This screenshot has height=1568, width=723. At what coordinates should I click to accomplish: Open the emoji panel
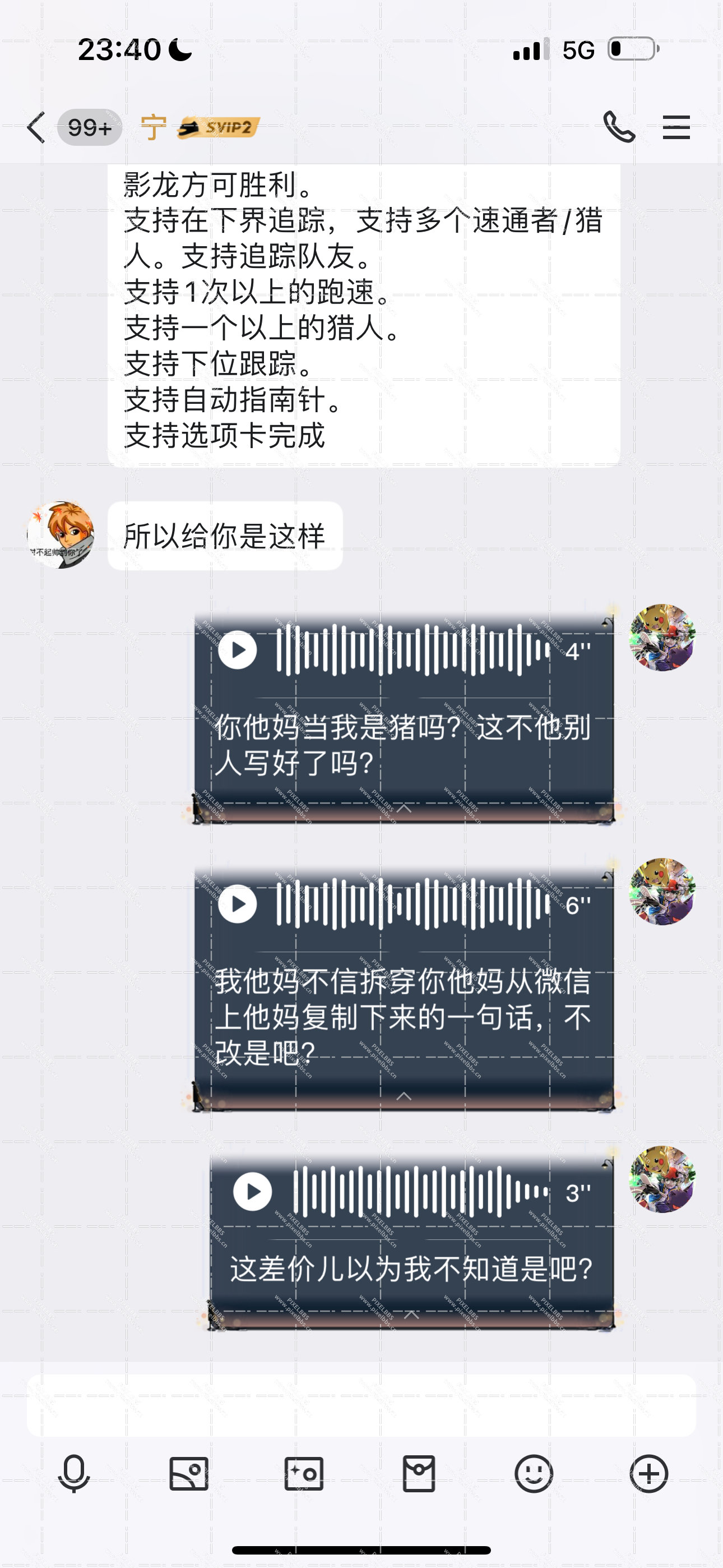[534, 1474]
